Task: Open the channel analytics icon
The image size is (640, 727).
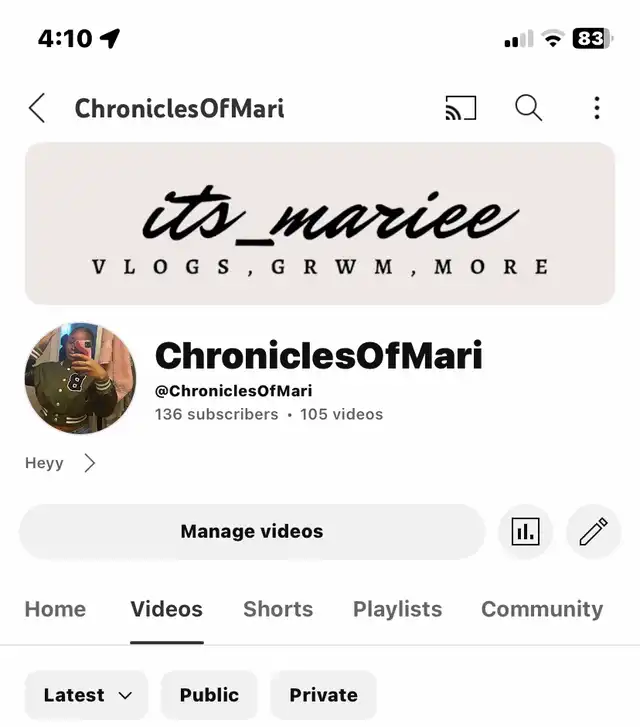Action: [x=525, y=532]
